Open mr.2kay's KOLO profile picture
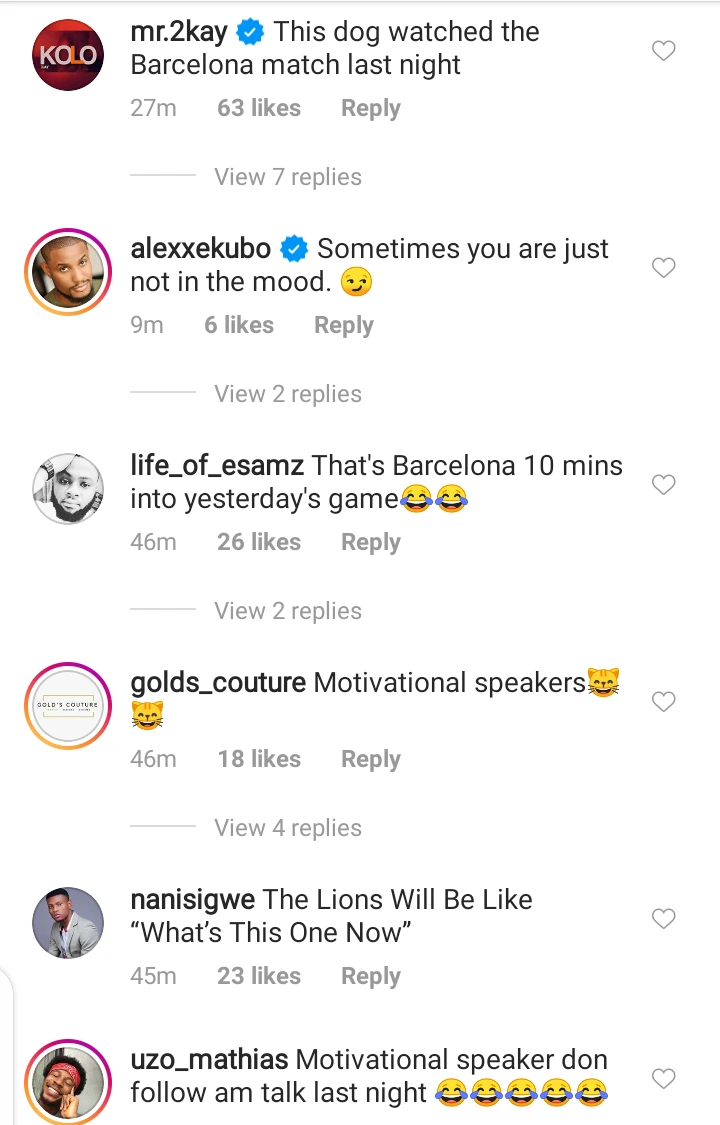Image resolution: width=720 pixels, height=1125 pixels. (70, 55)
